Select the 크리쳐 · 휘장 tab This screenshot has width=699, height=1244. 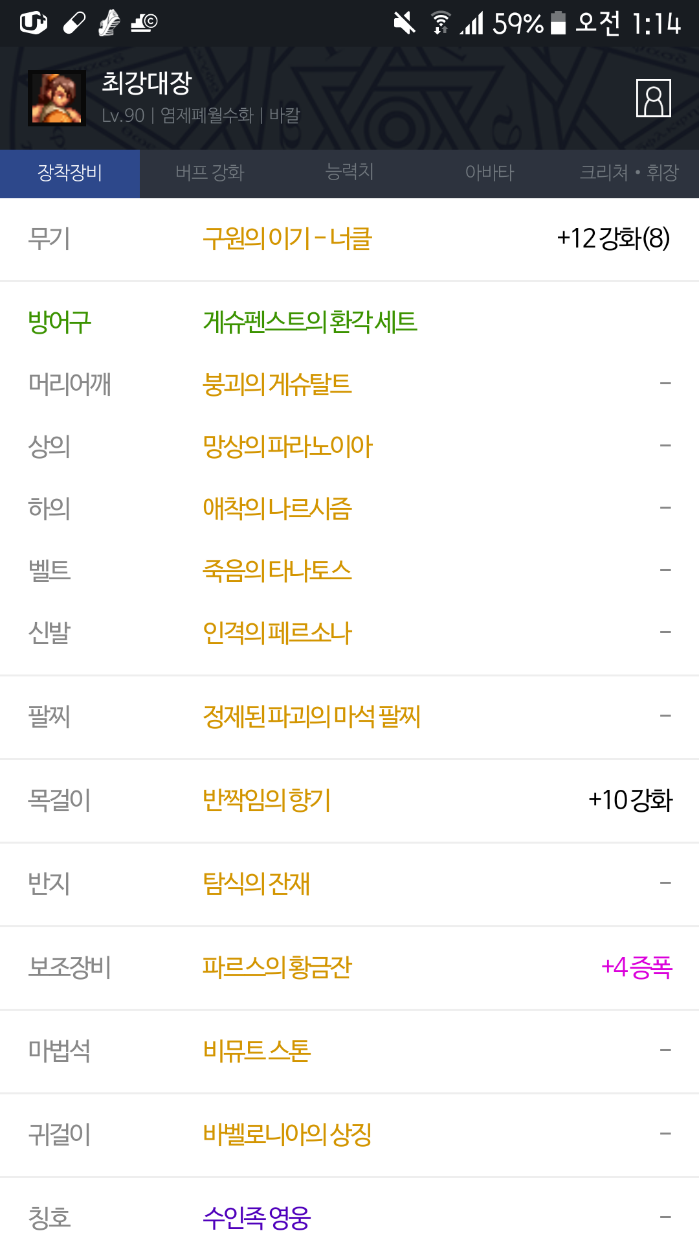[x=628, y=173]
